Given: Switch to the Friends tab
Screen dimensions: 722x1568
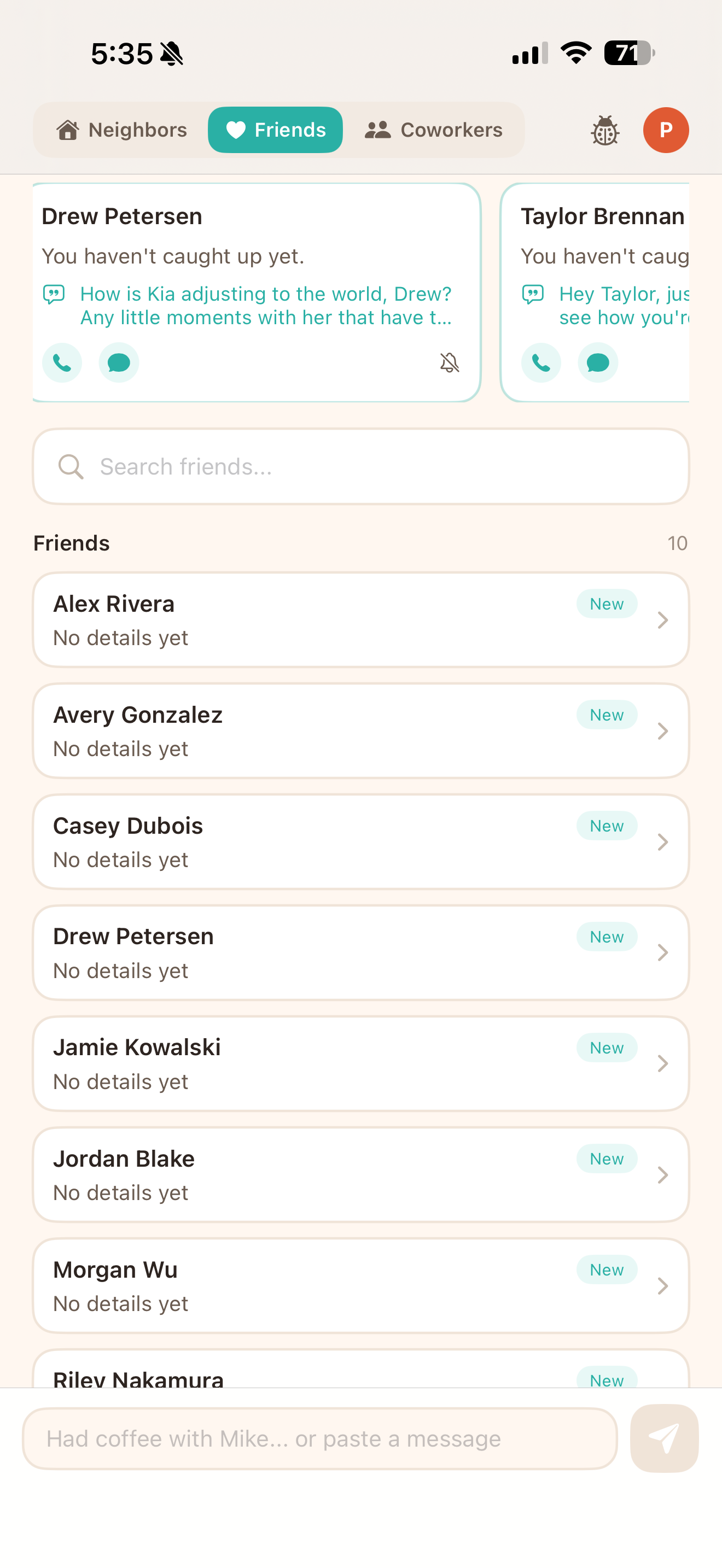Looking at the screenshot, I should point(275,130).
